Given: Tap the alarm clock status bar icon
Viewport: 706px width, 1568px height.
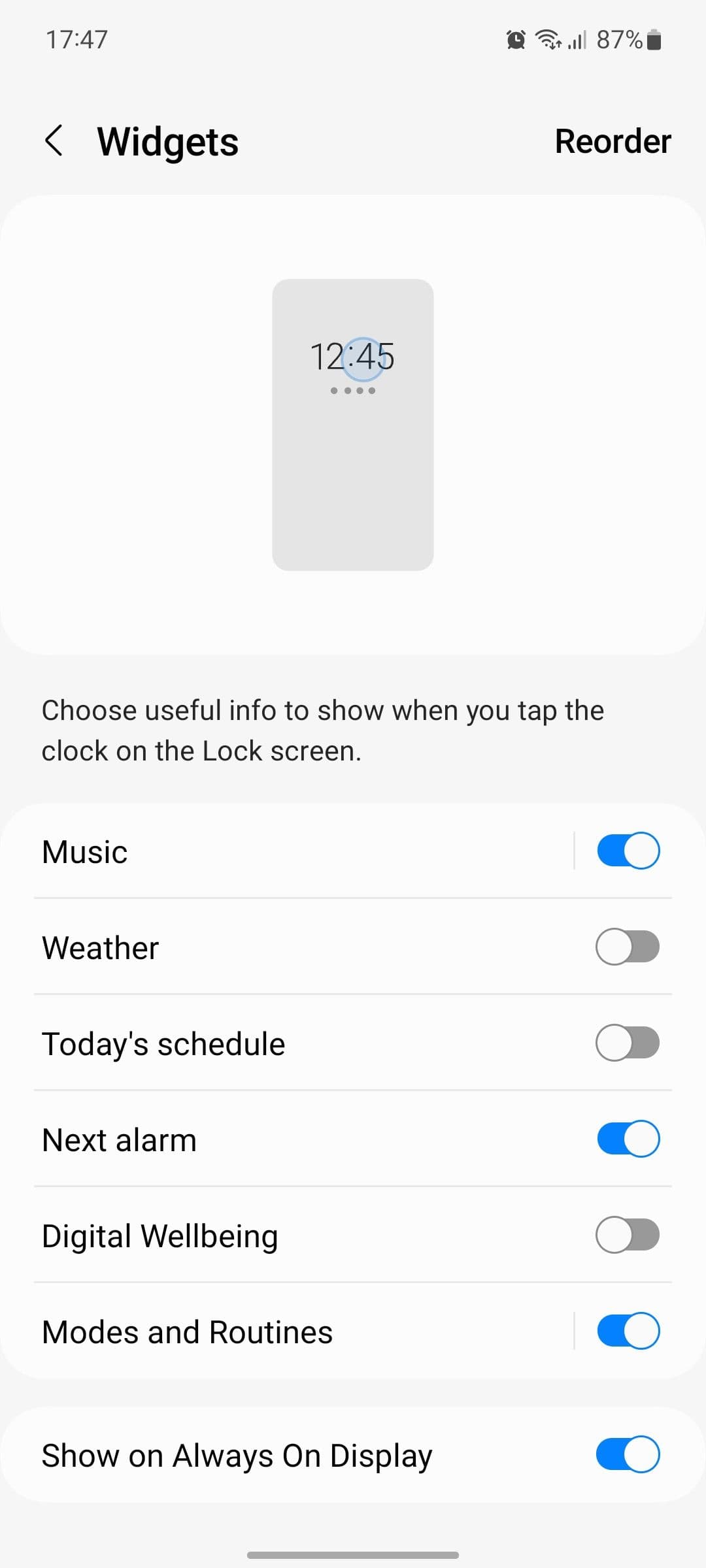Looking at the screenshot, I should coord(515,39).
